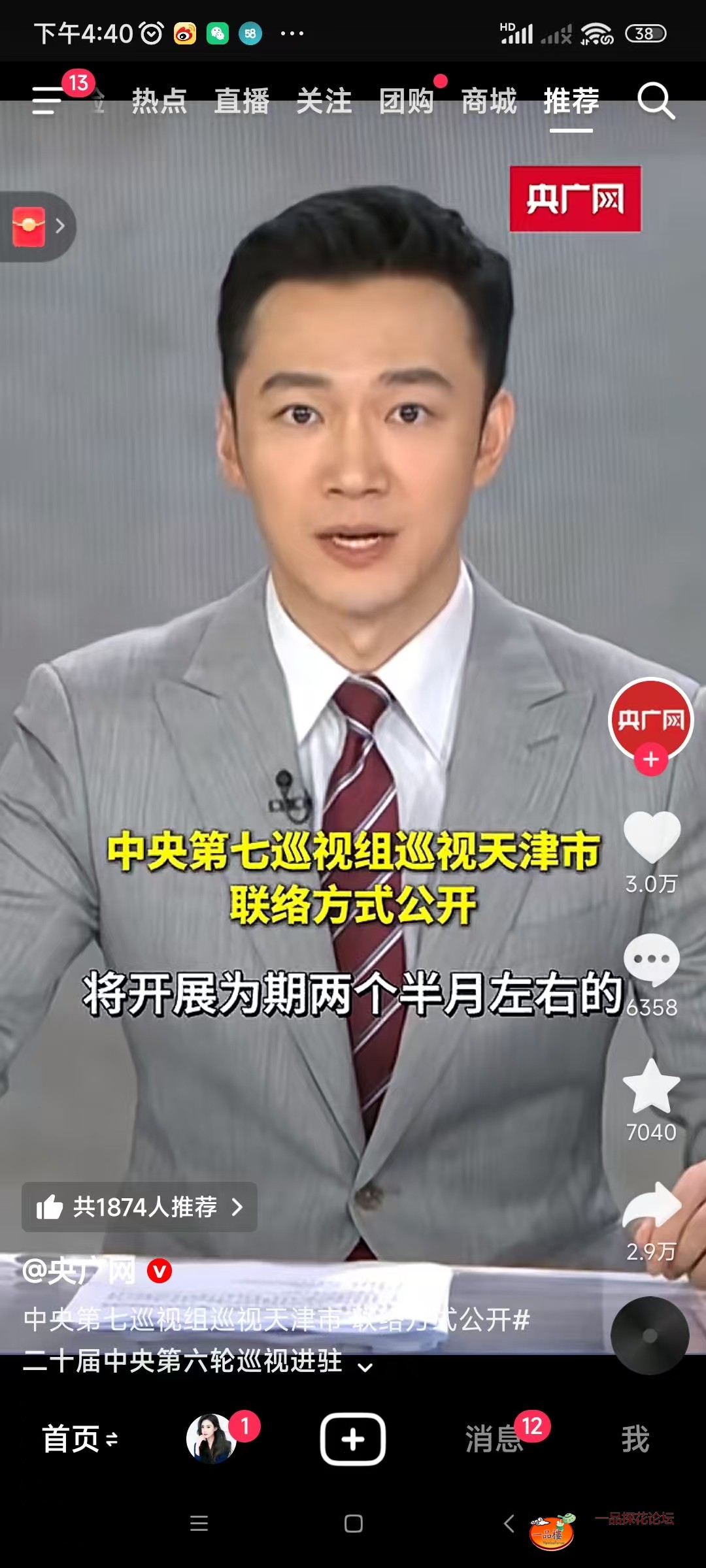Expand the video caption chevron
This screenshot has height=1568, width=706.
365,1367
